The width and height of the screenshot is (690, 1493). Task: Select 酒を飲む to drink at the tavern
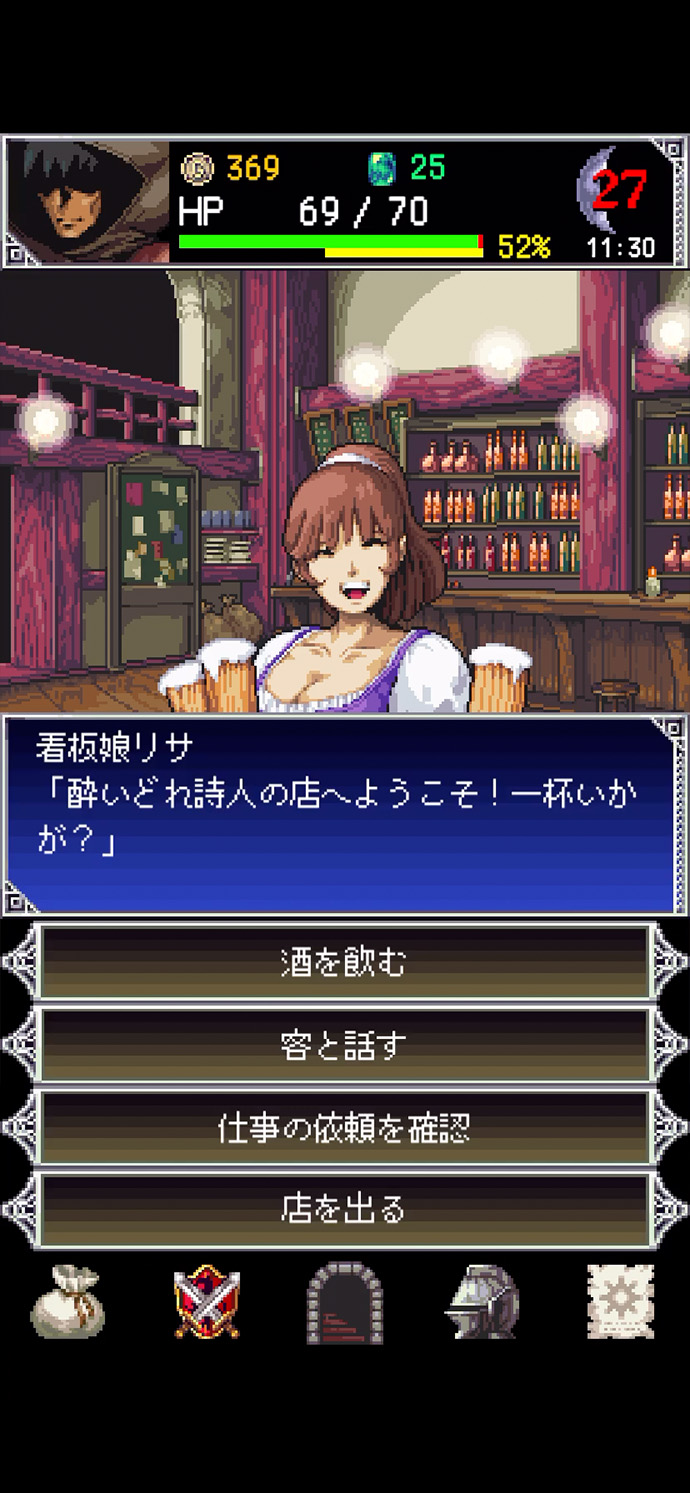click(344, 963)
